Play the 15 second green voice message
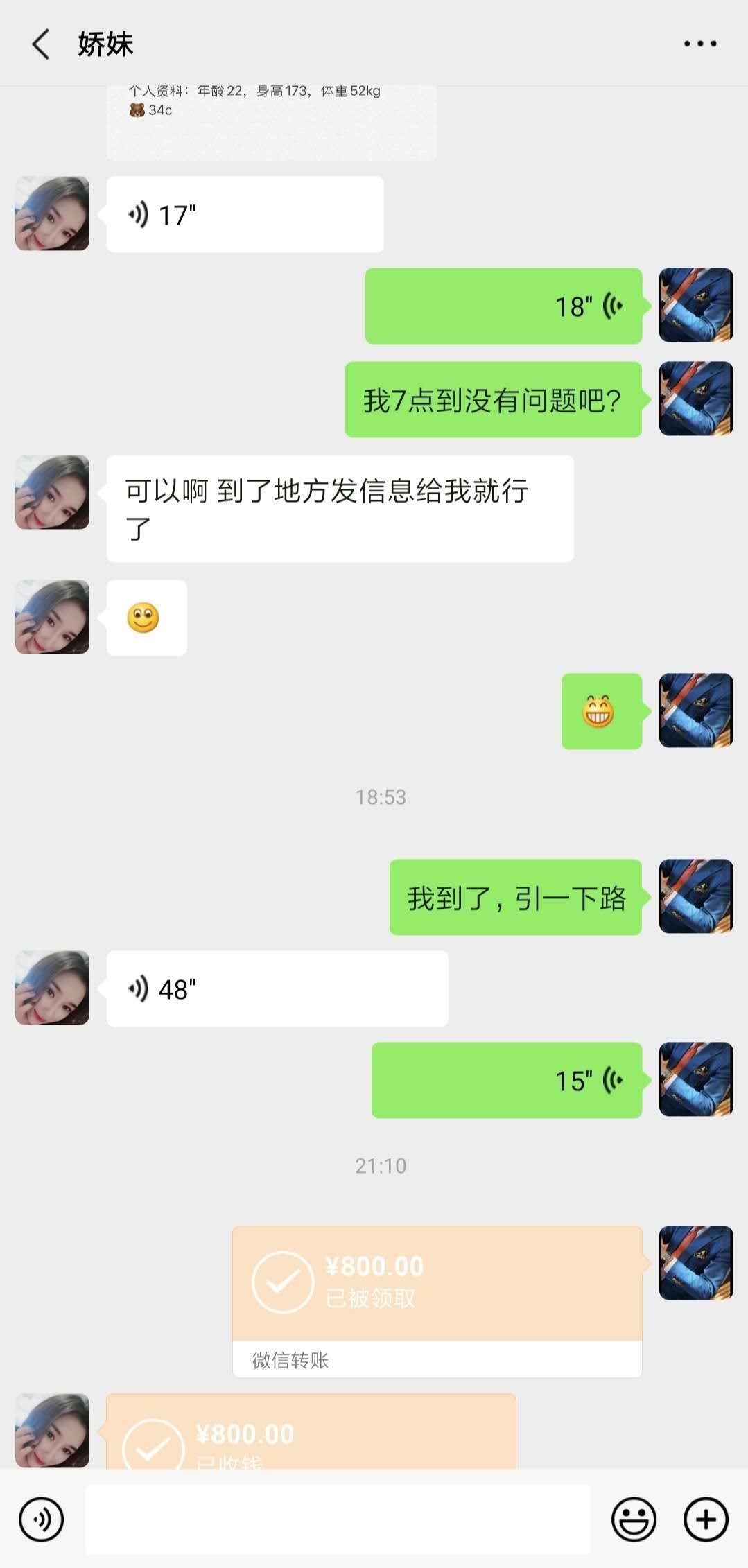748x1568 pixels. pos(506,1080)
